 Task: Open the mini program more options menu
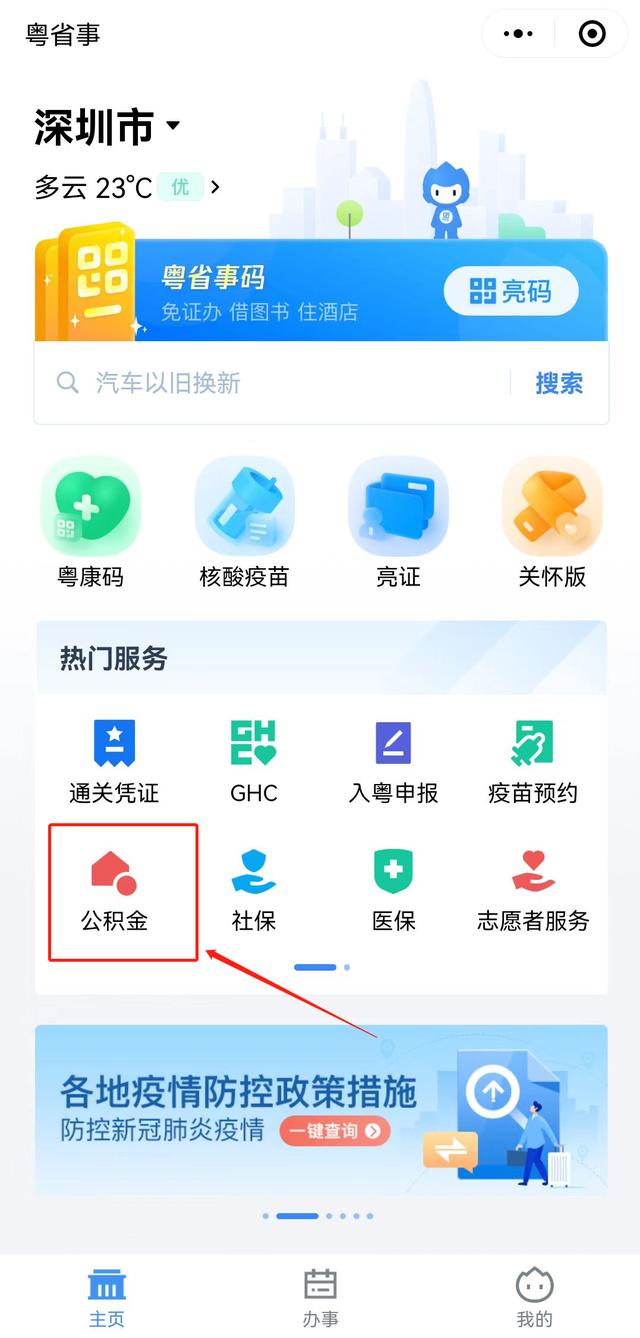tap(518, 34)
